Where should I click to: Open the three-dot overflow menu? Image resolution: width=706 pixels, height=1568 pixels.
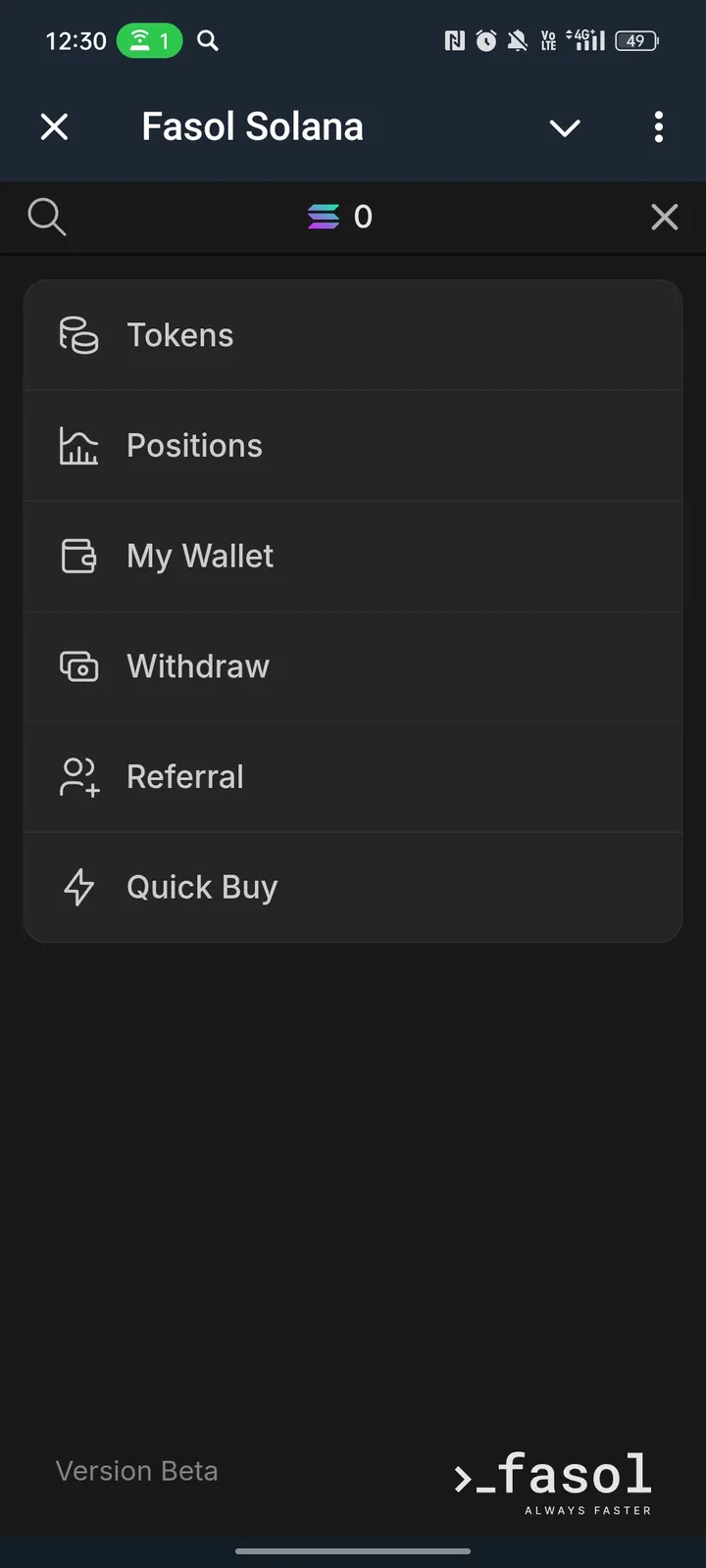[x=659, y=127]
